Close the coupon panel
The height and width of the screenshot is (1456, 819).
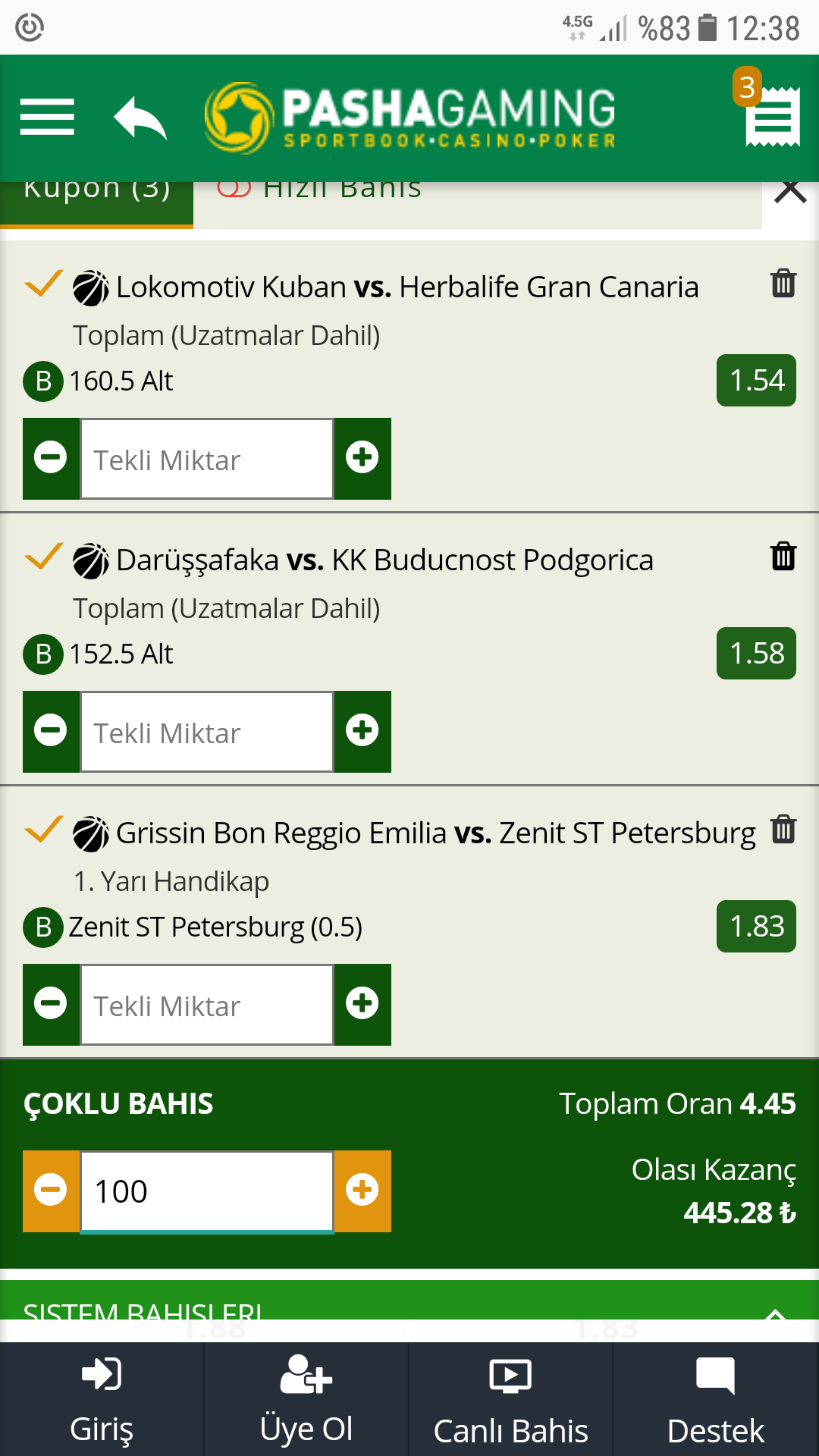[x=790, y=191]
